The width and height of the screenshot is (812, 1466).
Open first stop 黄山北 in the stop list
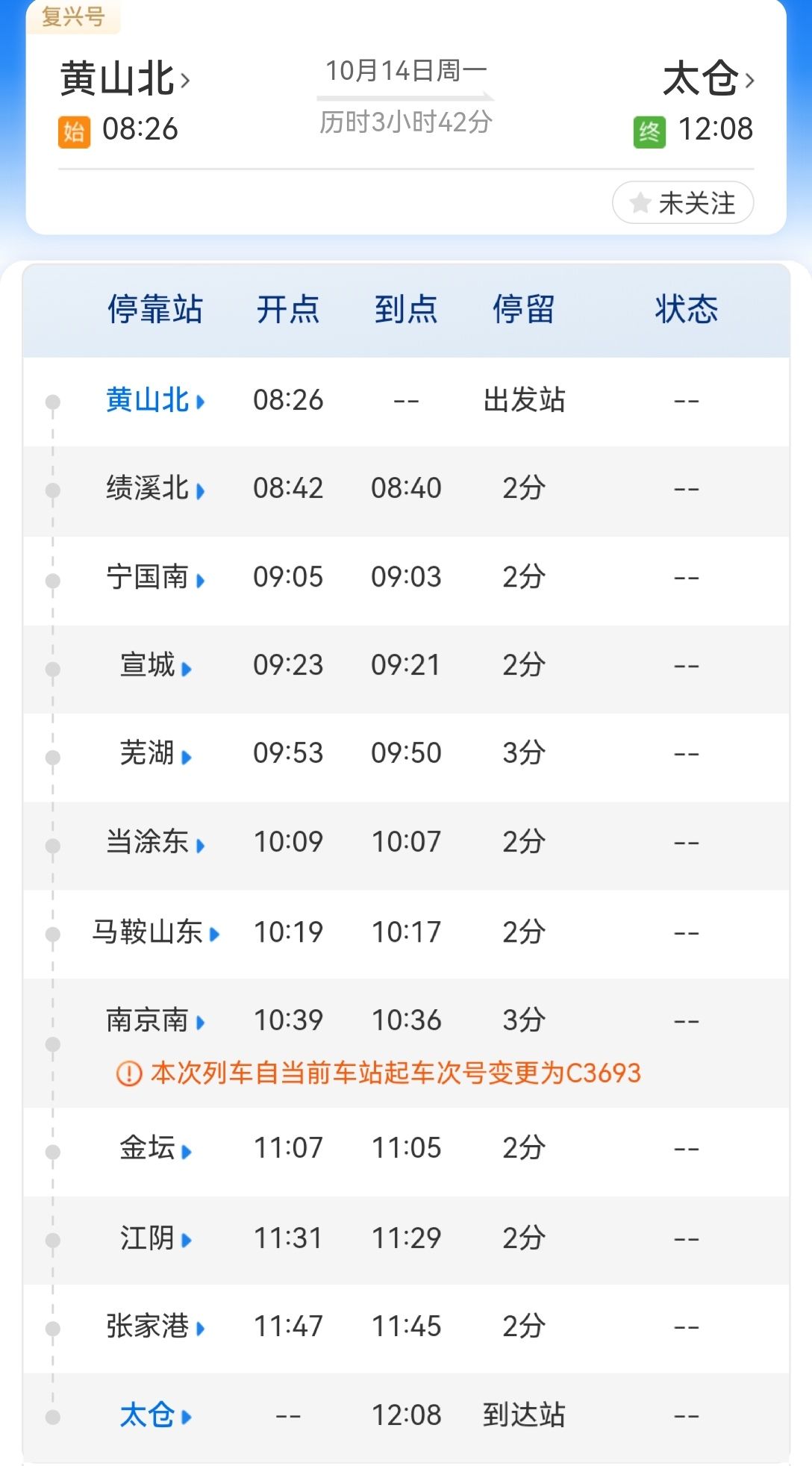tap(155, 401)
